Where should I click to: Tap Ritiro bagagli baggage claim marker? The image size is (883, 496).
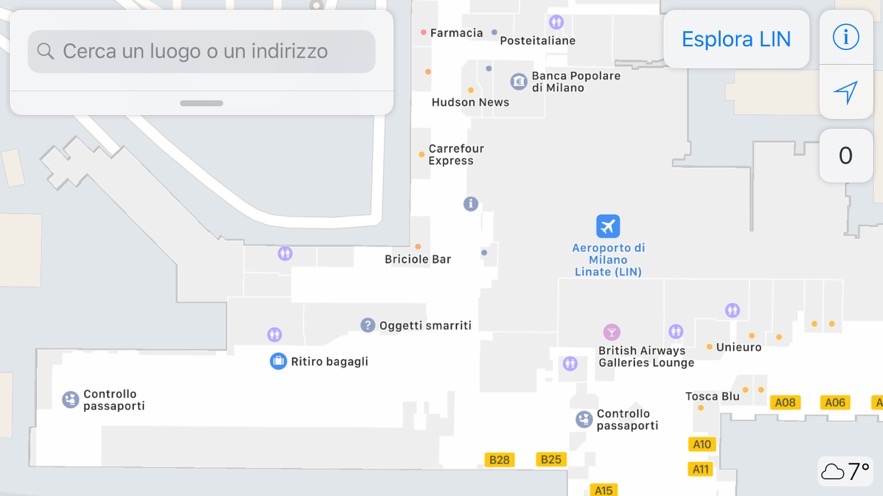tap(279, 361)
